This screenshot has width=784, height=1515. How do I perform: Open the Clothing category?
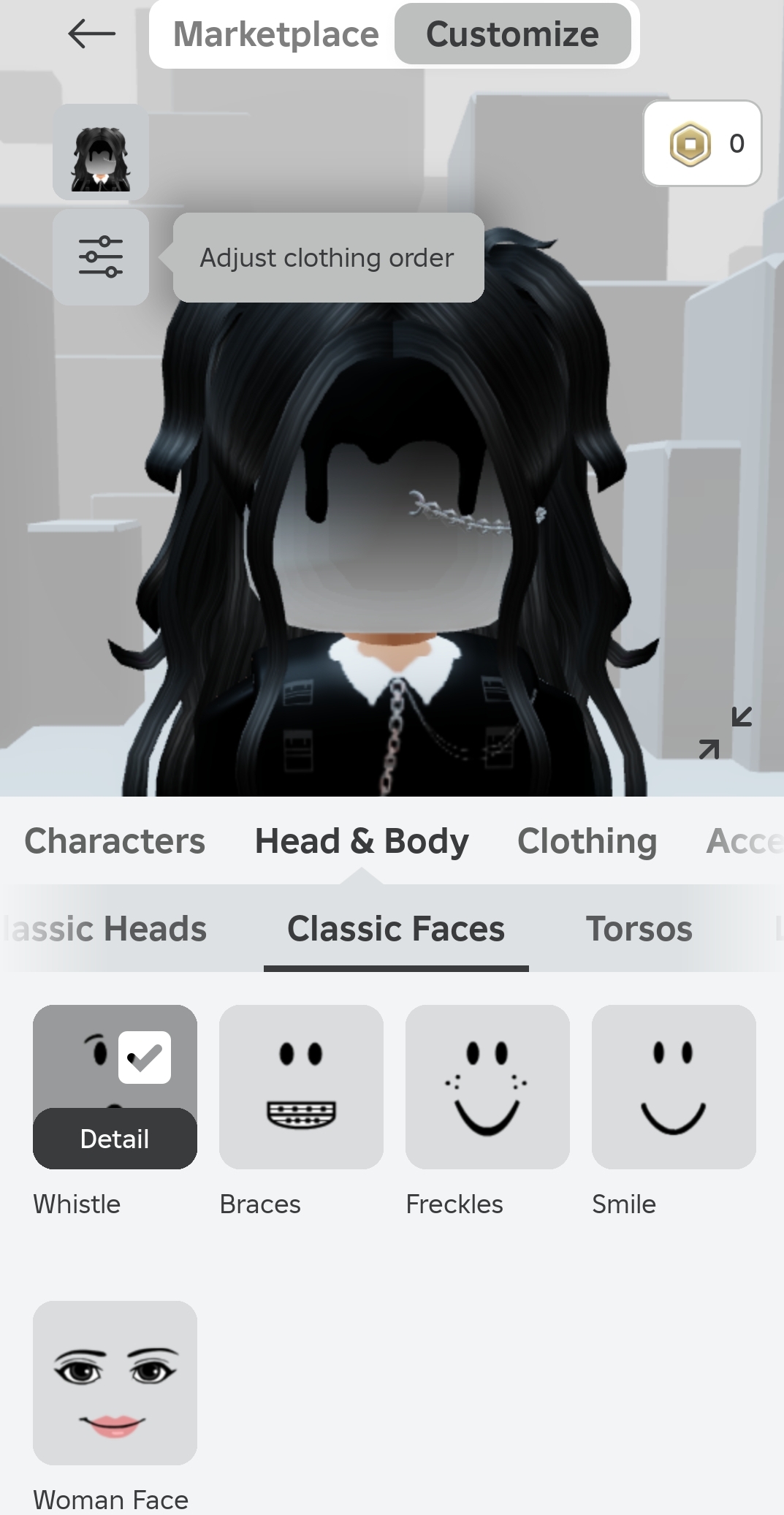click(x=587, y=840)
